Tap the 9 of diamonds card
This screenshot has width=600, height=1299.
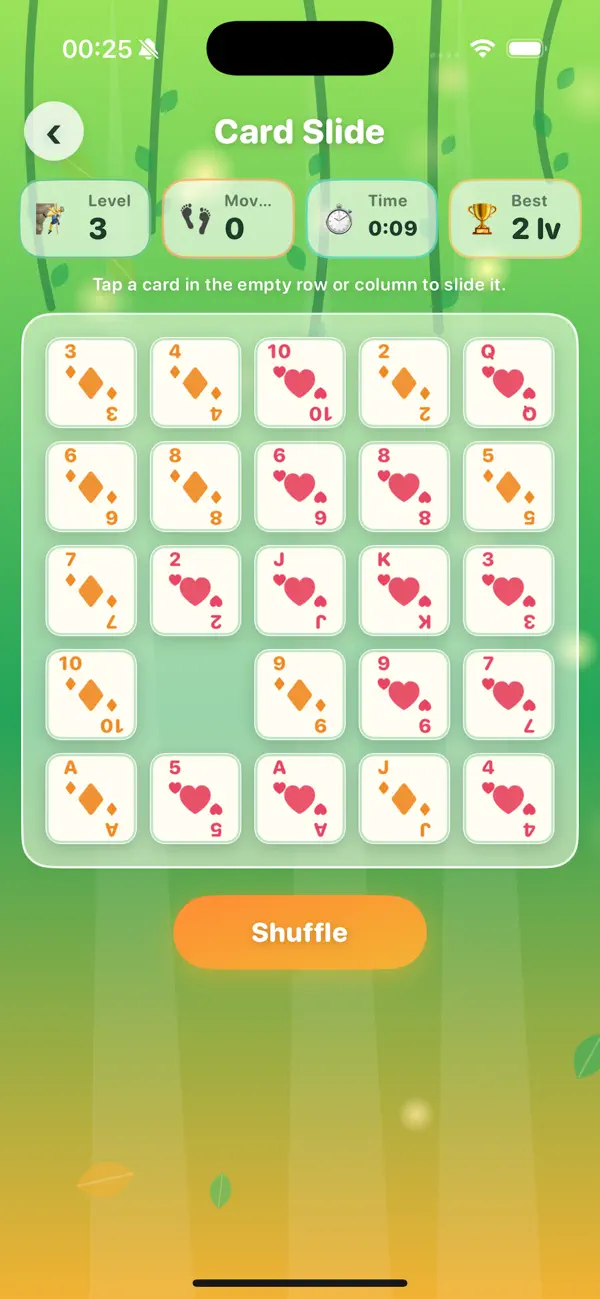(x=300, y=695)
